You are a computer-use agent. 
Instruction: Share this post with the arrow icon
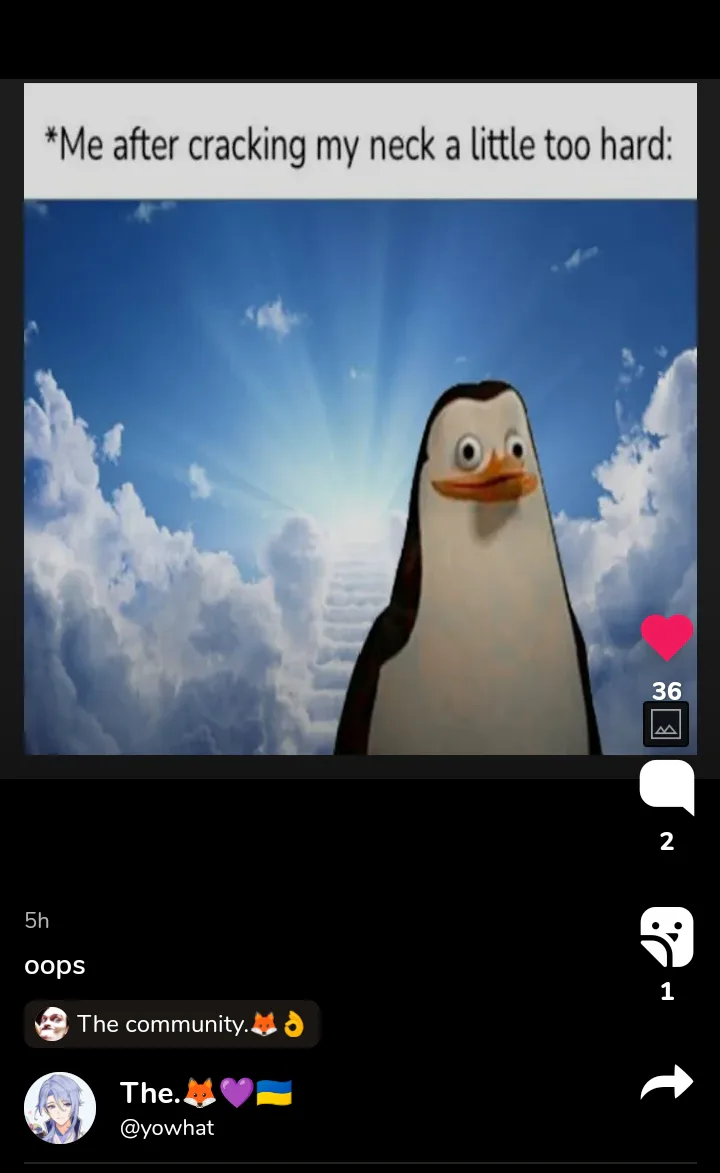(x=667, y=1082)
